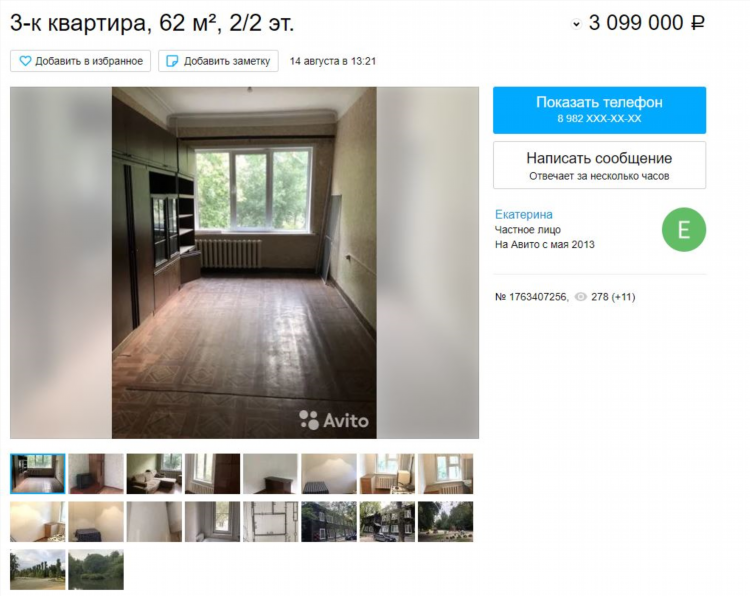This screenshot has height=596, width=750.
Task: Write a message to the seller
Action: 599,165
